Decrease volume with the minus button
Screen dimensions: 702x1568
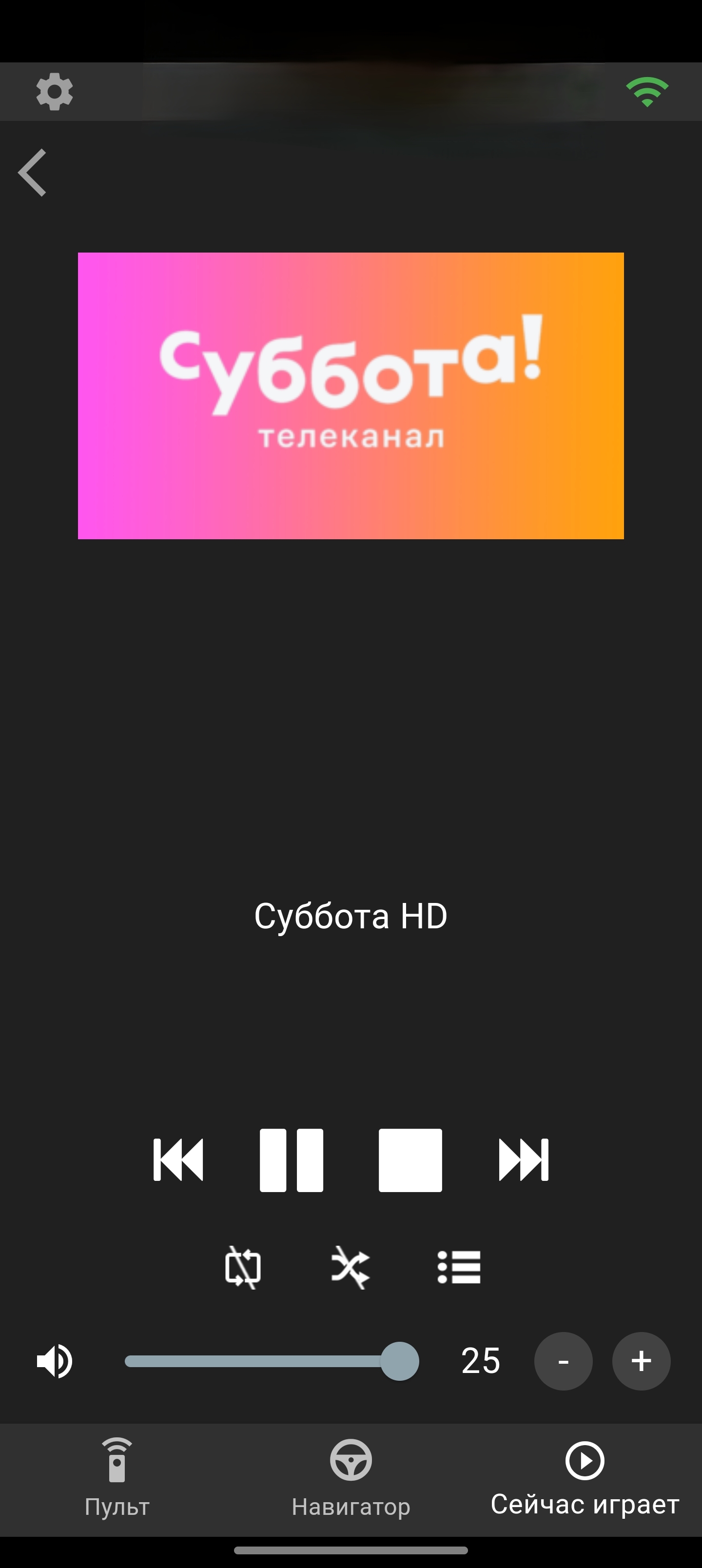(563, 1361)
